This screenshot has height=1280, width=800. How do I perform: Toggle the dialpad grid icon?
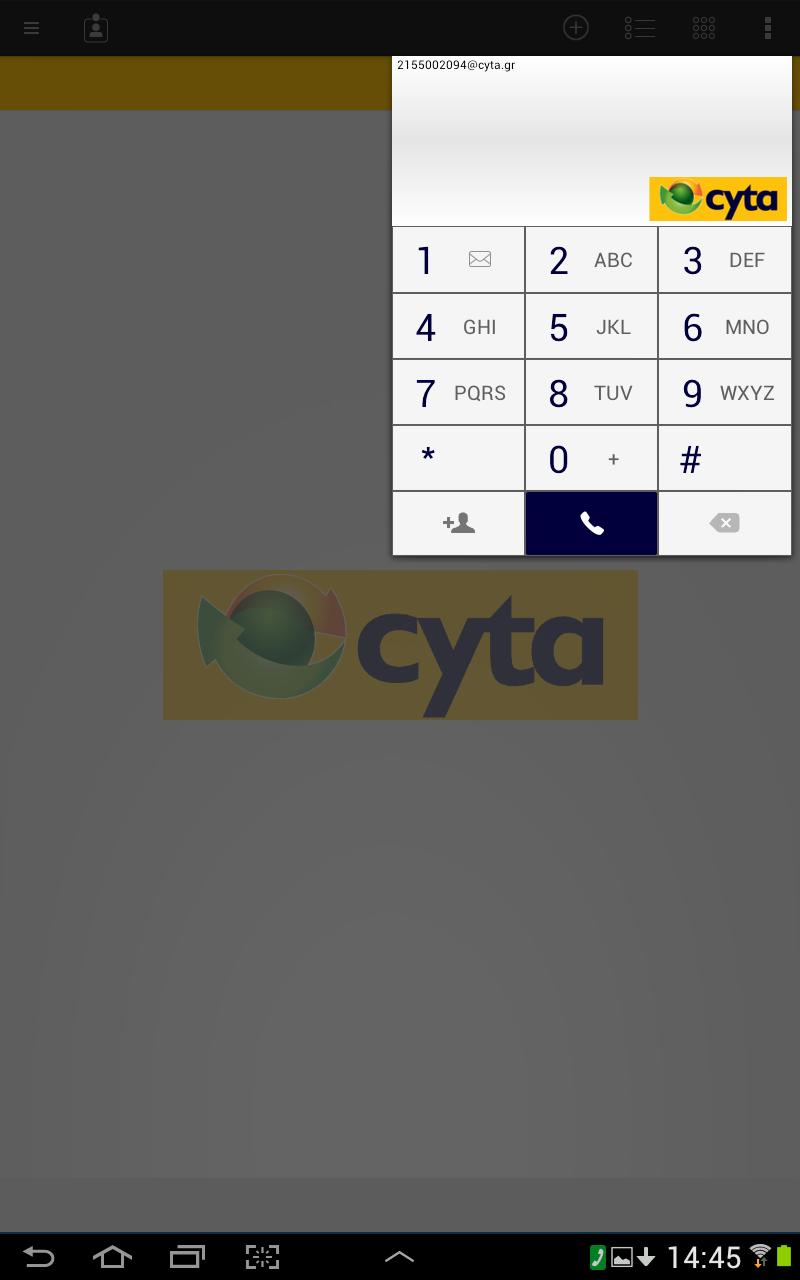click(703, 28)
